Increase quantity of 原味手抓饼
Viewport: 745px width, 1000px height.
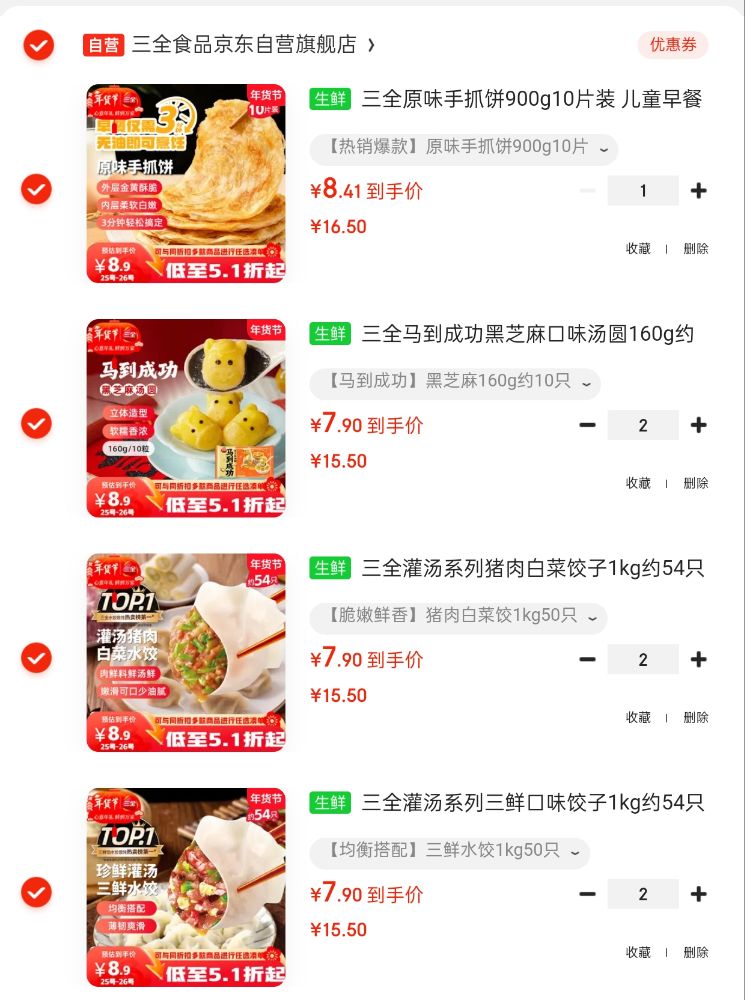(x=699, y=191)
